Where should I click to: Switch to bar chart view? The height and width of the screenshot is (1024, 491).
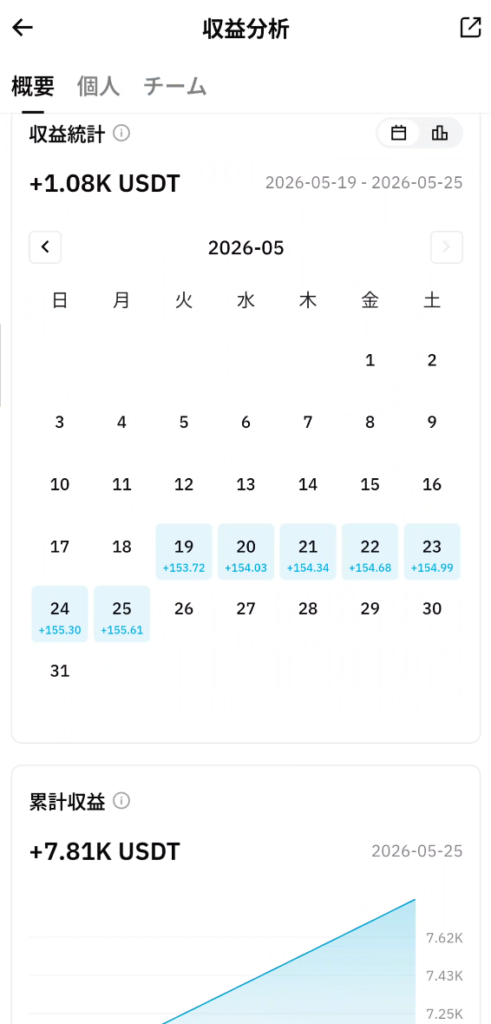click(x=439, y=133)
